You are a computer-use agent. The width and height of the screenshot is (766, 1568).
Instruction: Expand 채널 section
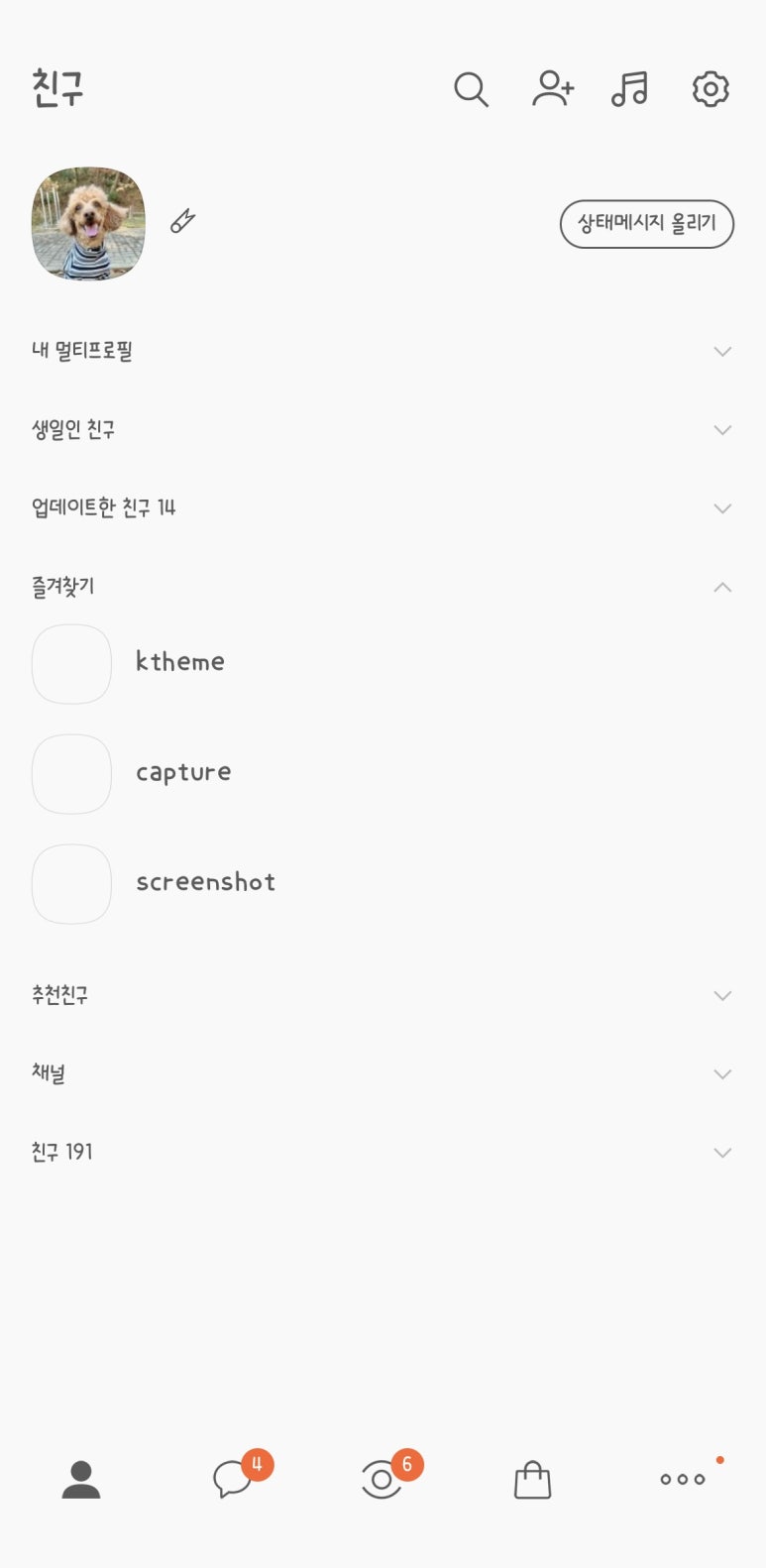(383, 1073)
